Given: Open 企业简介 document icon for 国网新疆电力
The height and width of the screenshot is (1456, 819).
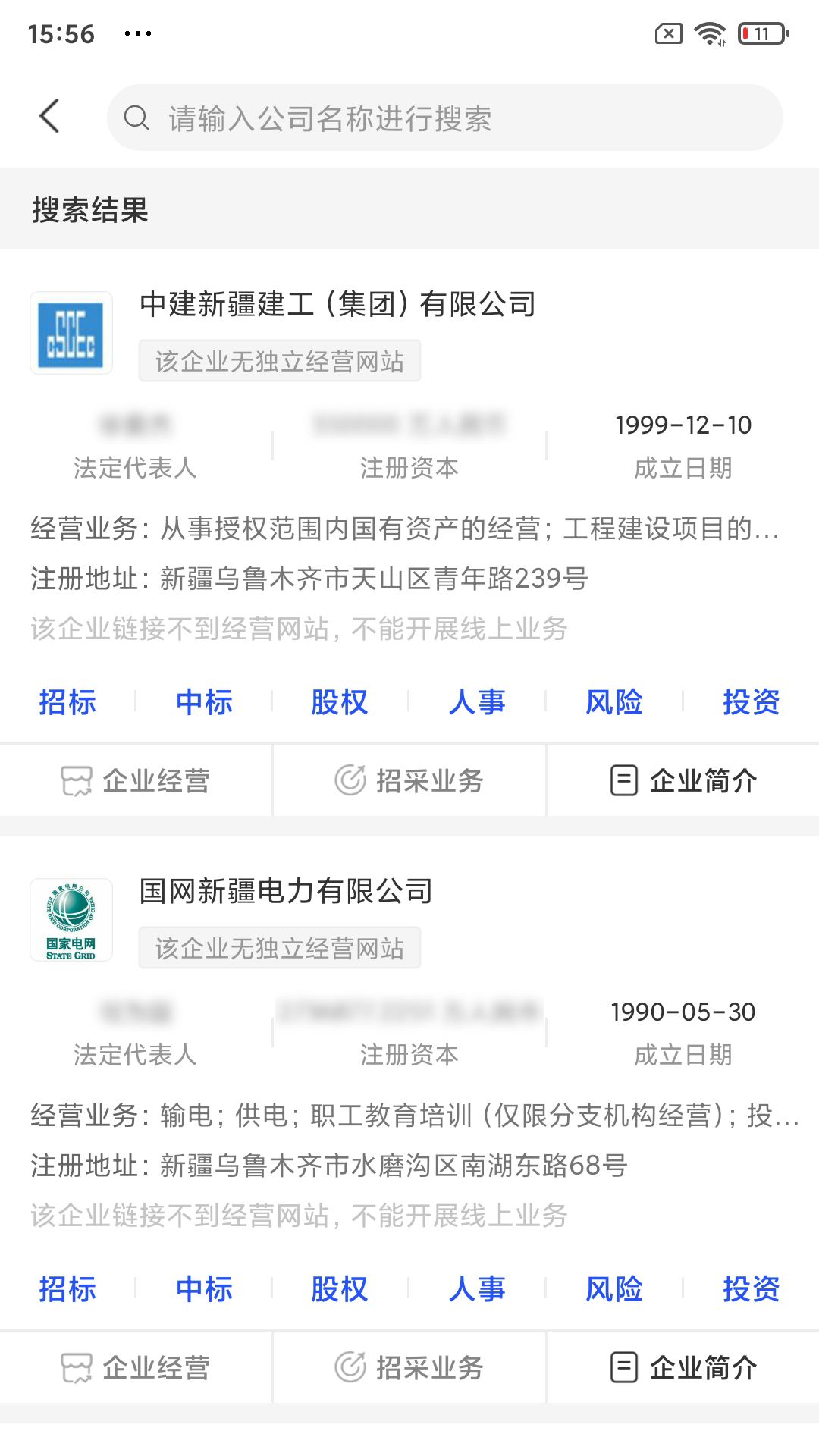Looking at the screenshot, I should [623, 1368].
